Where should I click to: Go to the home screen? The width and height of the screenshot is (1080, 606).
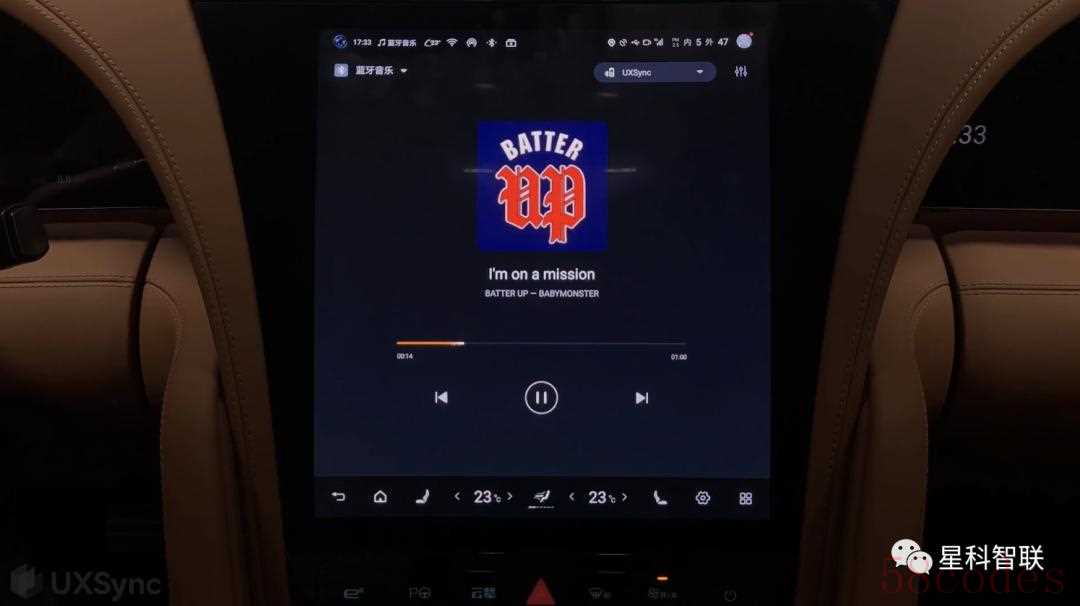pos(380,497)
